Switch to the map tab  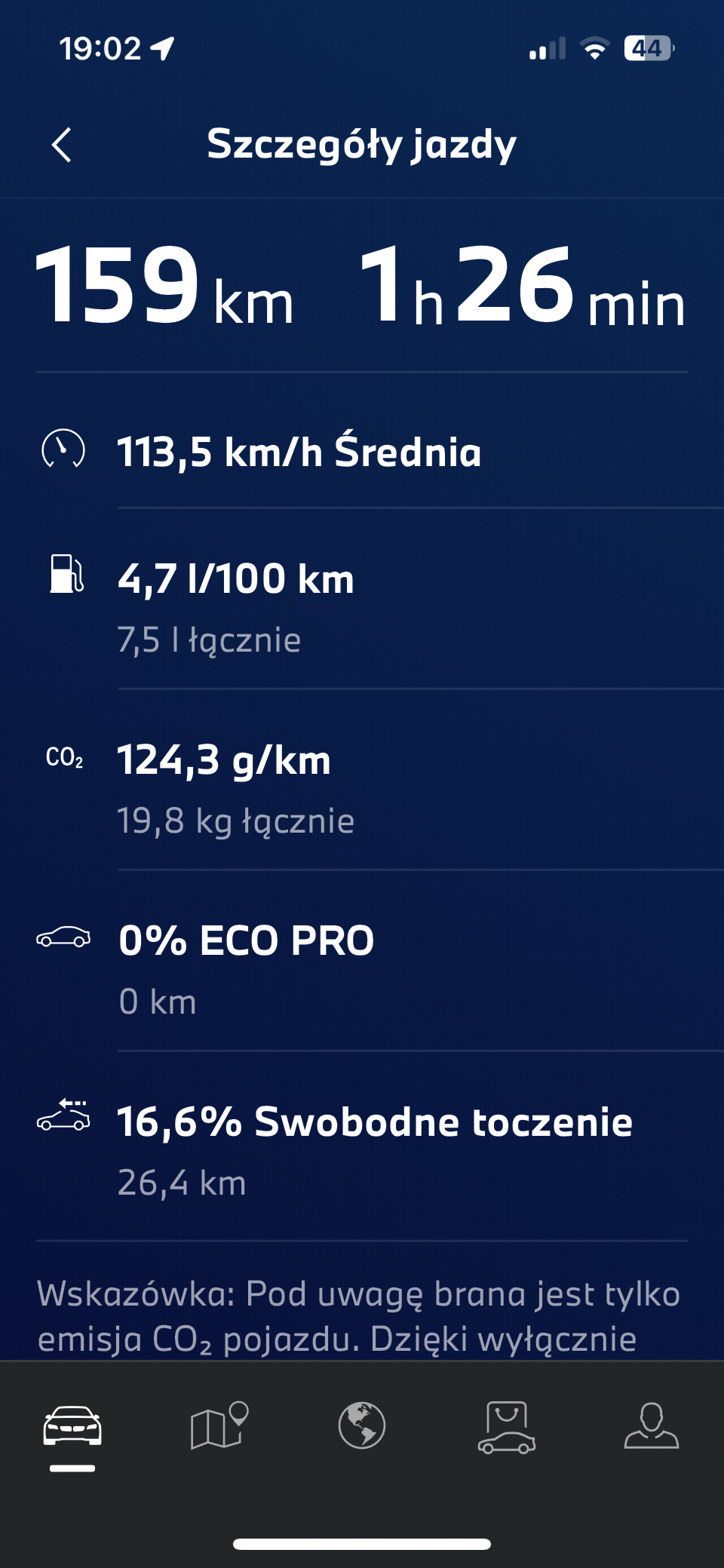pyautogui.click(x=219, y=1425)
